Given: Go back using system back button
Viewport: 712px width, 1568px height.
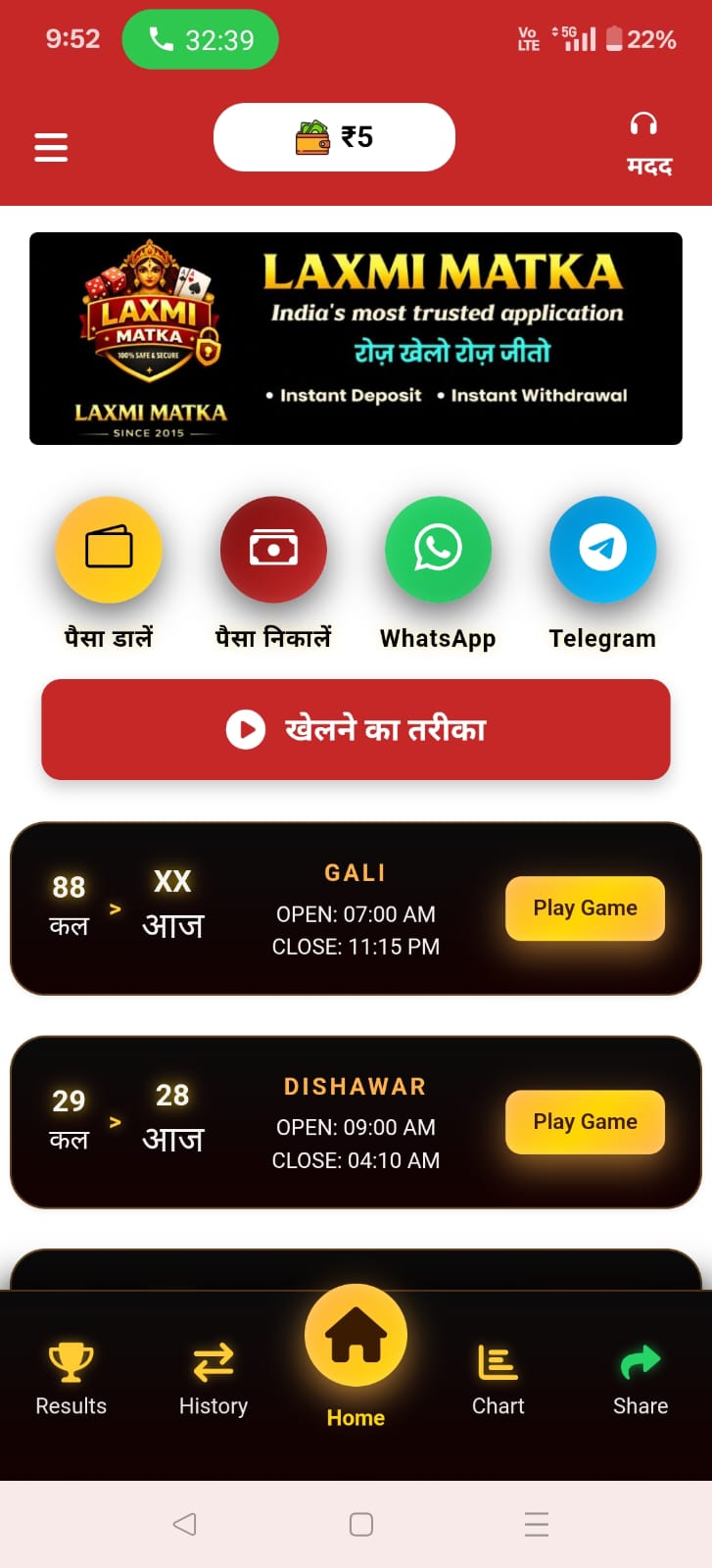Looking at the screenshot, I should coord(184,1524).
